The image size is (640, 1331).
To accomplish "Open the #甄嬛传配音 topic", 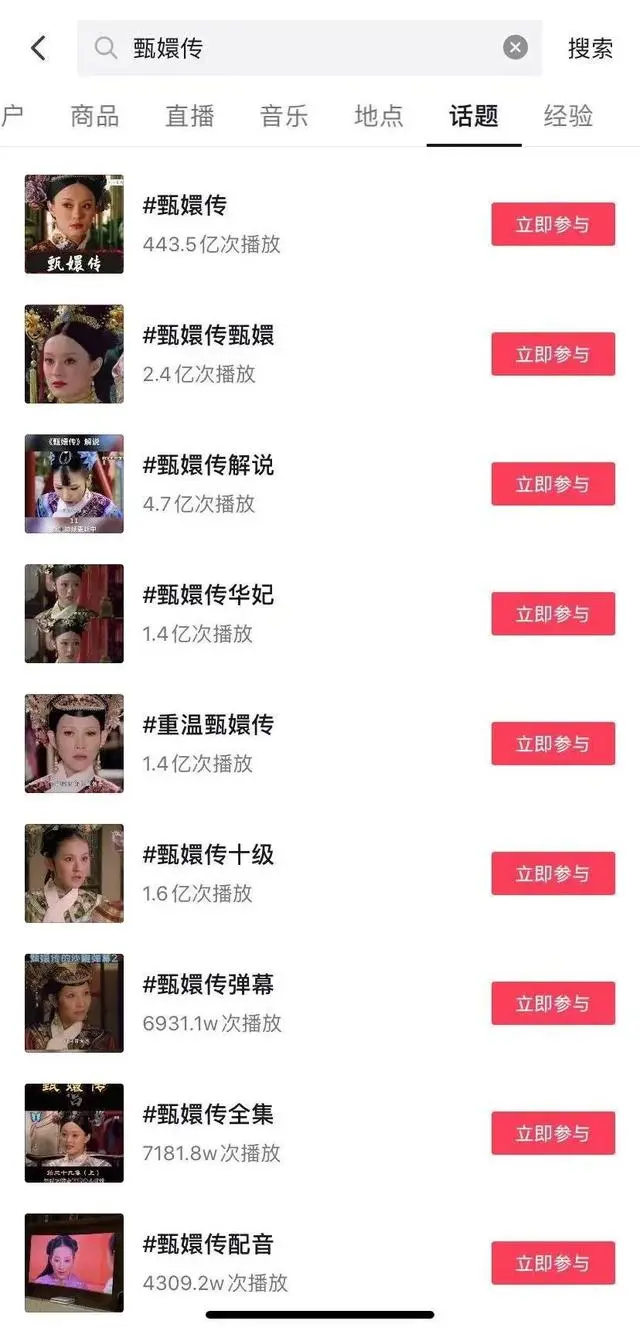I will click(x=208, y=1245).
